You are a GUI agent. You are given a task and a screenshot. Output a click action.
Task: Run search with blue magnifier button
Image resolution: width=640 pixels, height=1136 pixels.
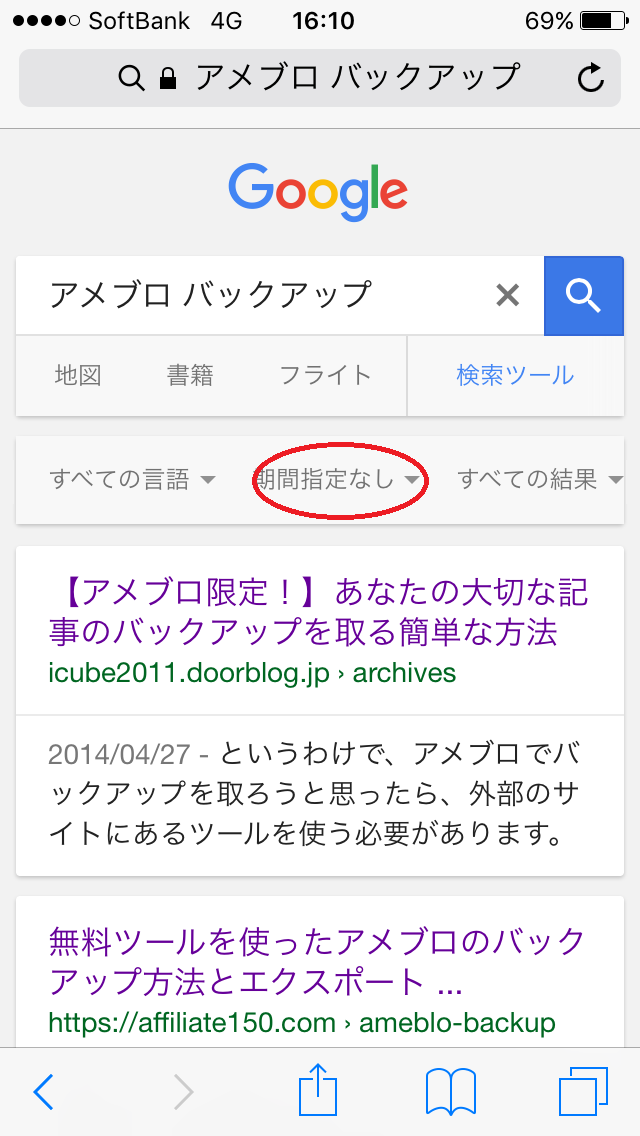click(x=583, y=295)
